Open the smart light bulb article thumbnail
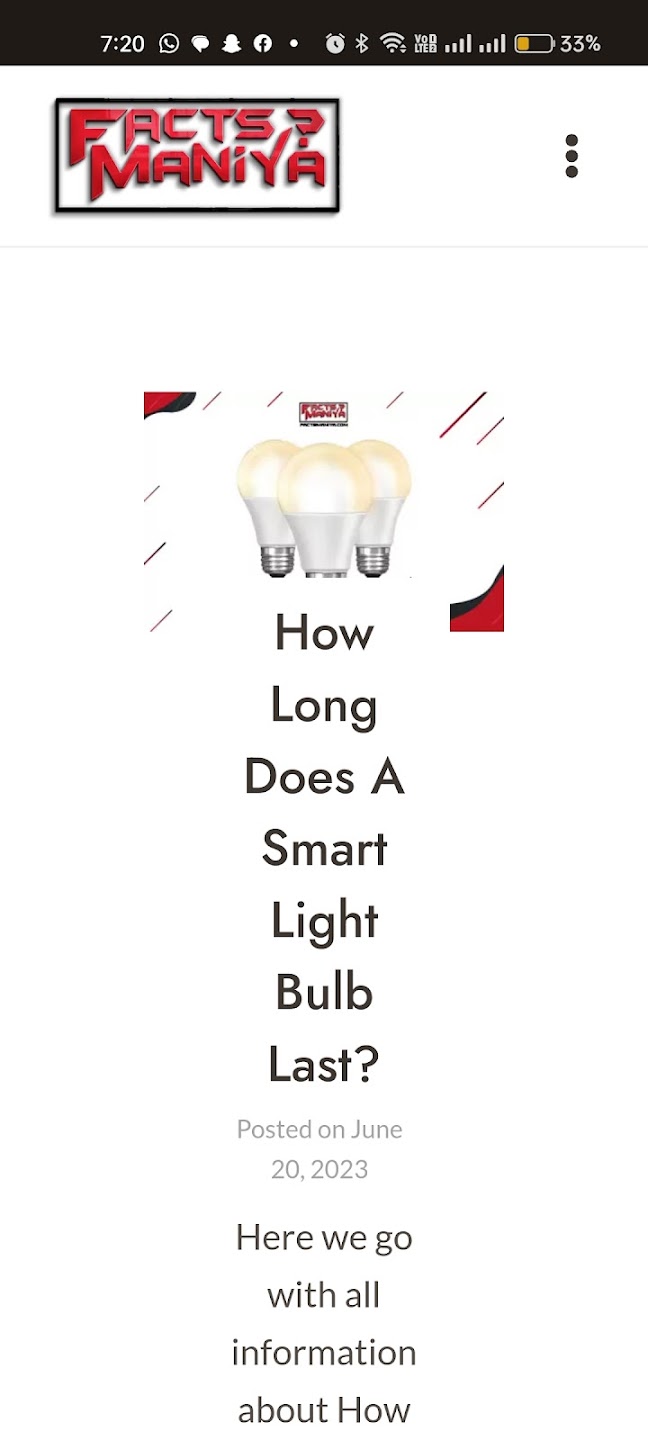 point(324,511)
